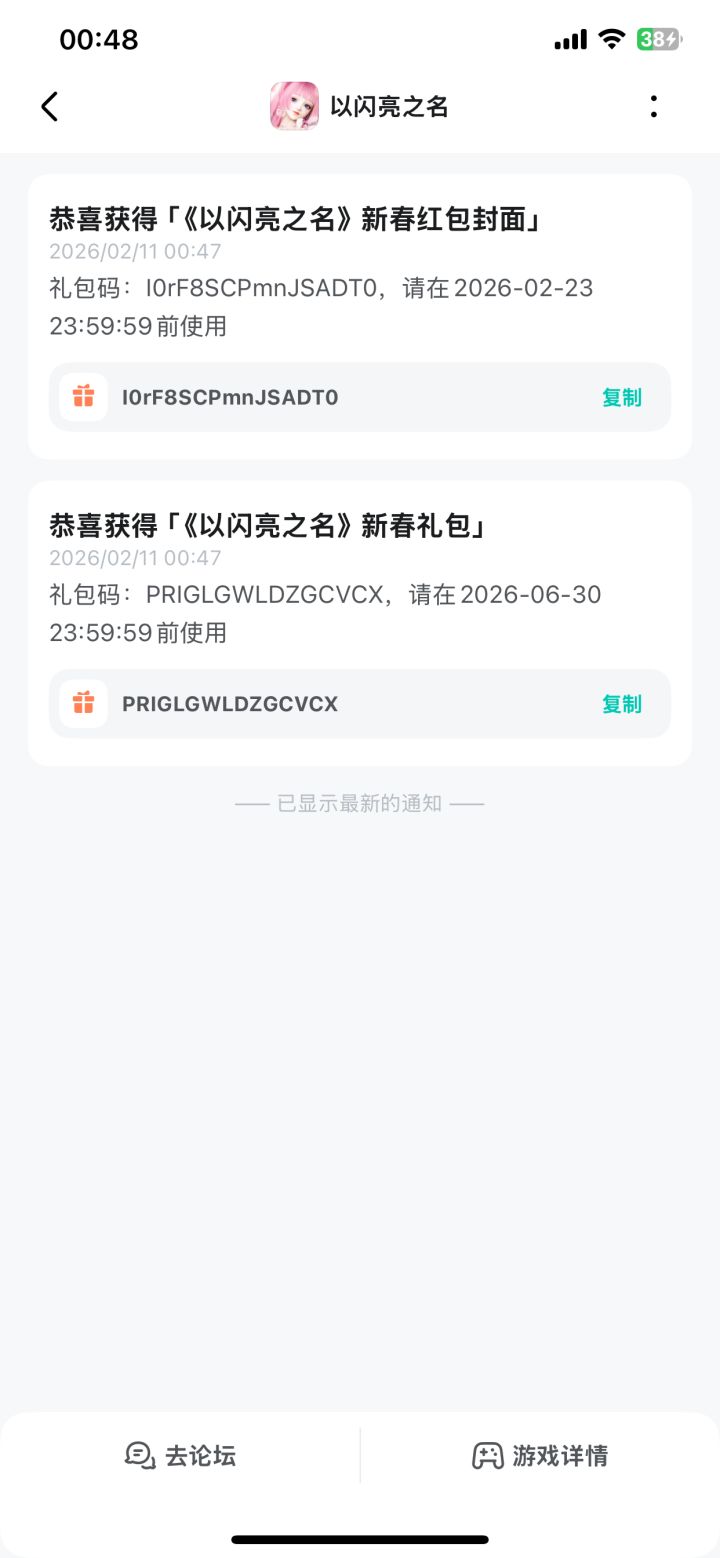Tap 复制 to copy code I0rF8SCPmnJSADT0
The image size is (720, 1558).
(621, 397)
